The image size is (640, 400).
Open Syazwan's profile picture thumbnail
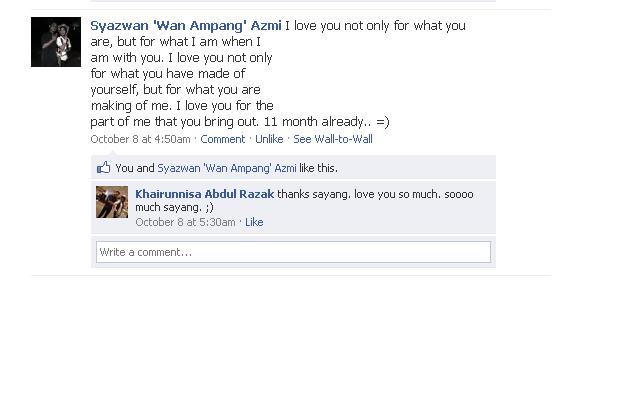[x=56, y=42]
